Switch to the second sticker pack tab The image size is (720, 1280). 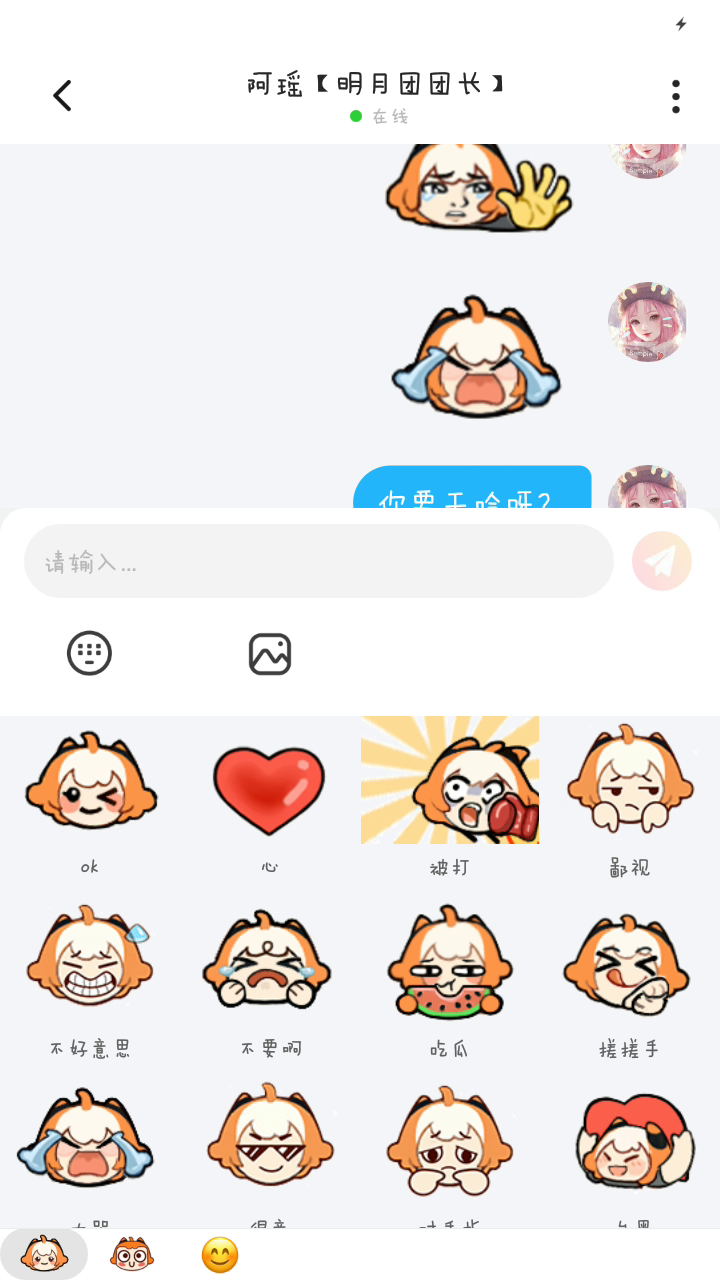click(x=132, y=1254)
